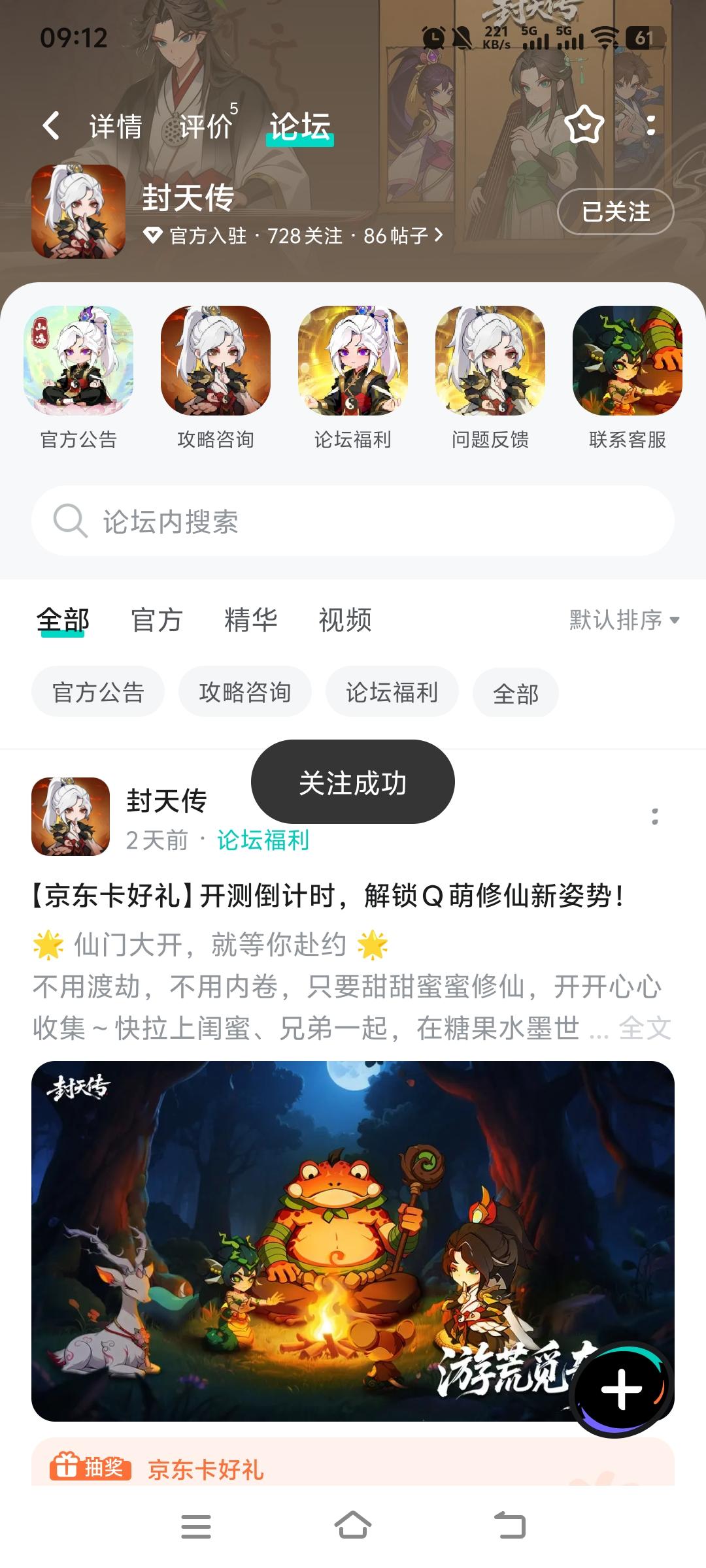Viewport: 706px width, 1568px height.
Task: Open the 论坛福利 shortcut icon
Action: tap(353, 361)
